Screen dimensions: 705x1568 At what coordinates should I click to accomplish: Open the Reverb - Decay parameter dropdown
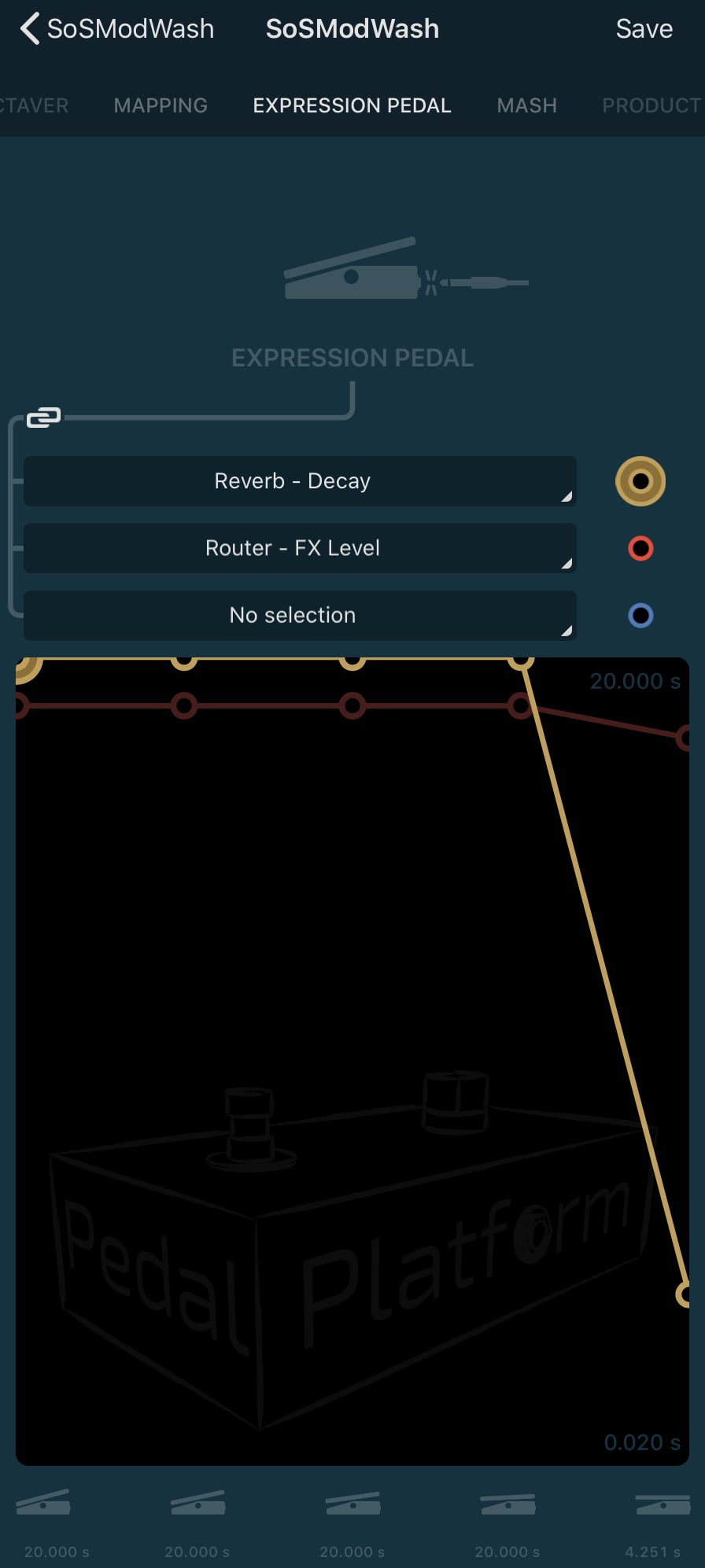(x=300, y=481)
